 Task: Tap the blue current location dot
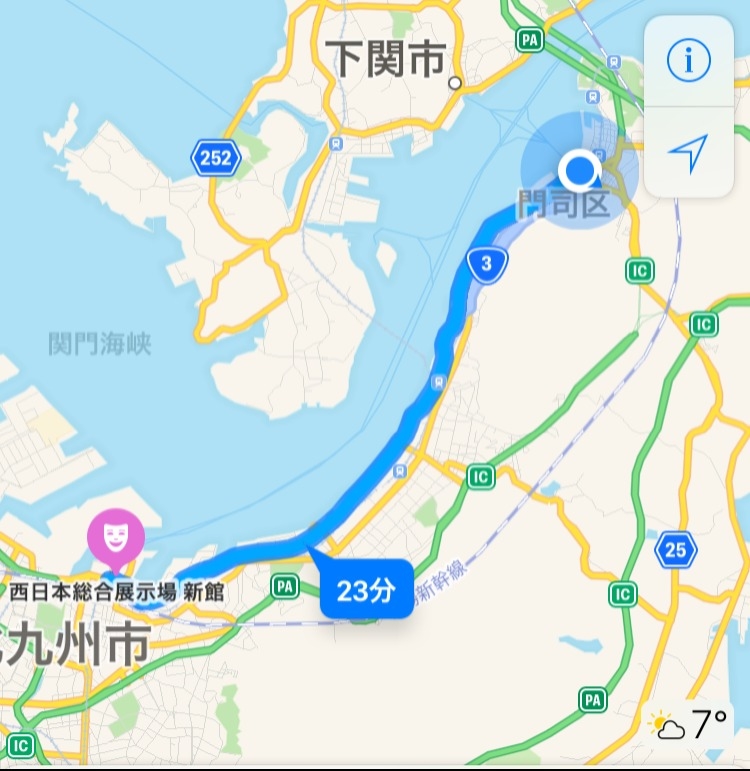579,170
